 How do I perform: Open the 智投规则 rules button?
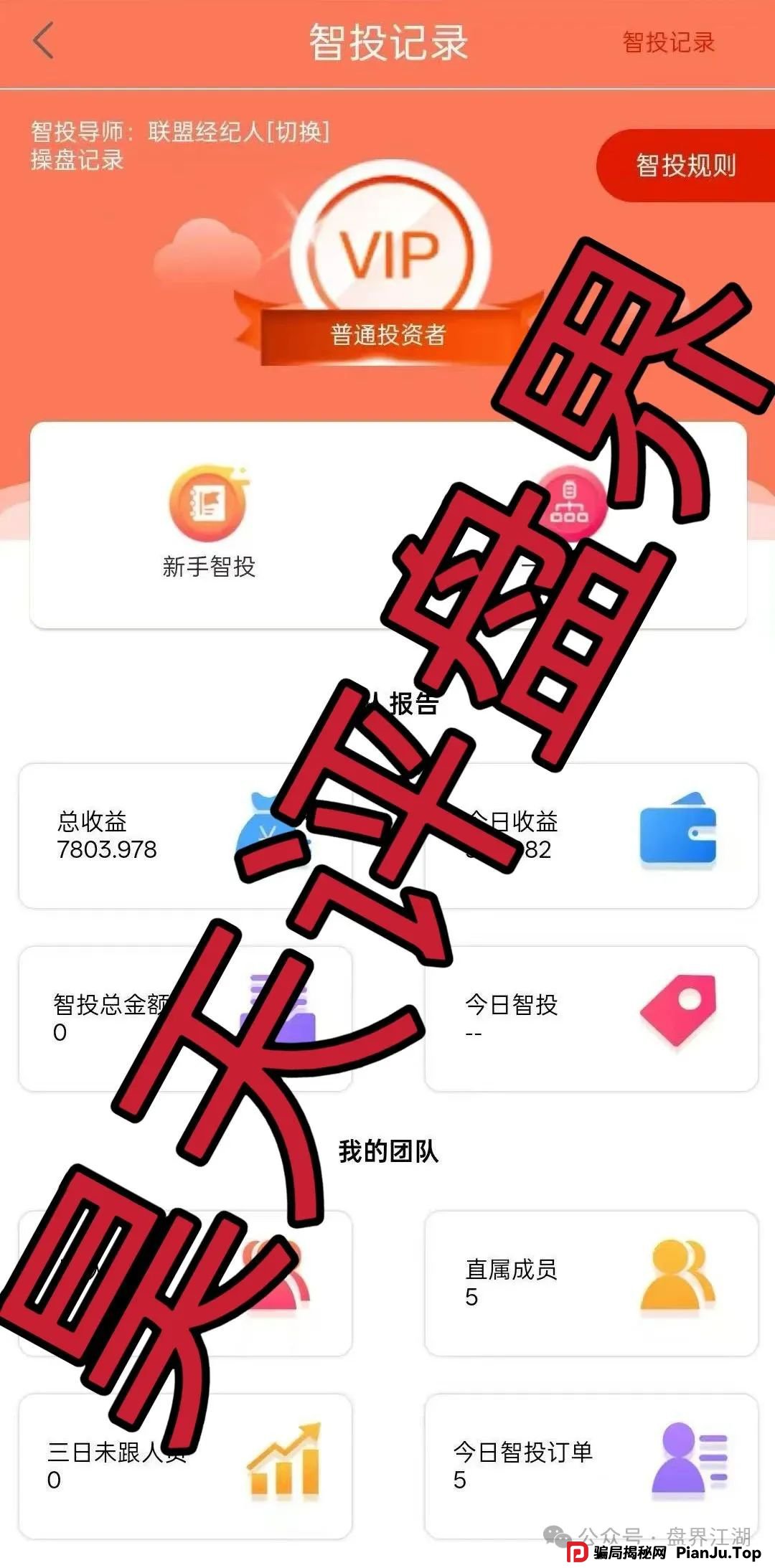pos(685,166)
